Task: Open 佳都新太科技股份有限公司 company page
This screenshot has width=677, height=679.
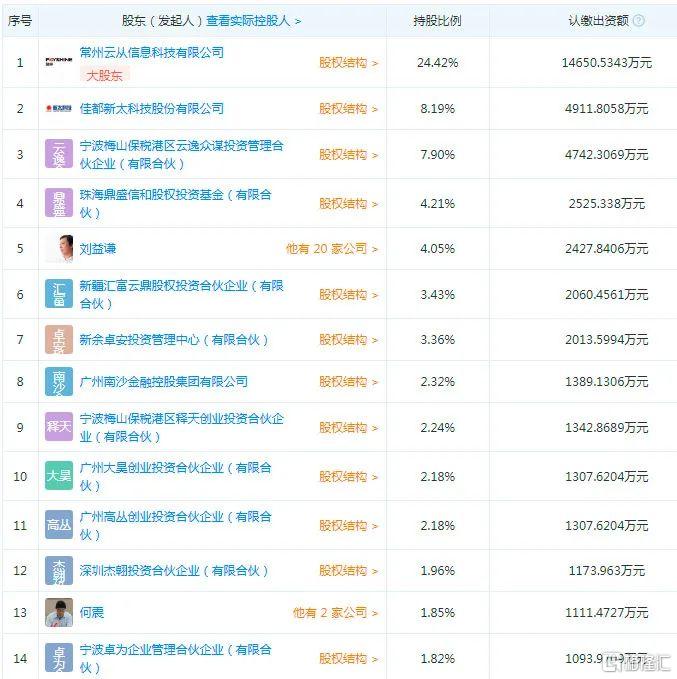Action: (151, 108)
